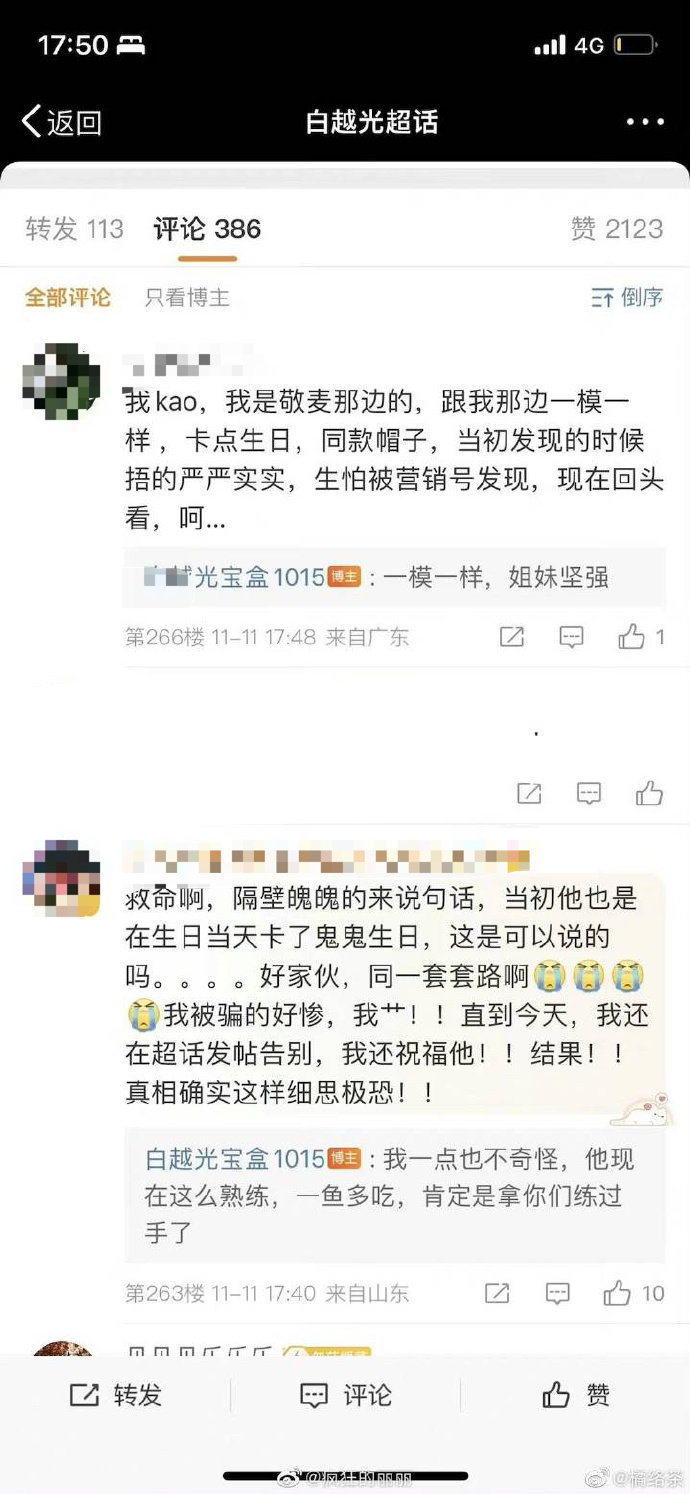Repost the floor 266 comment
This screenshot has width=690, height=1494.
[511, 637]
